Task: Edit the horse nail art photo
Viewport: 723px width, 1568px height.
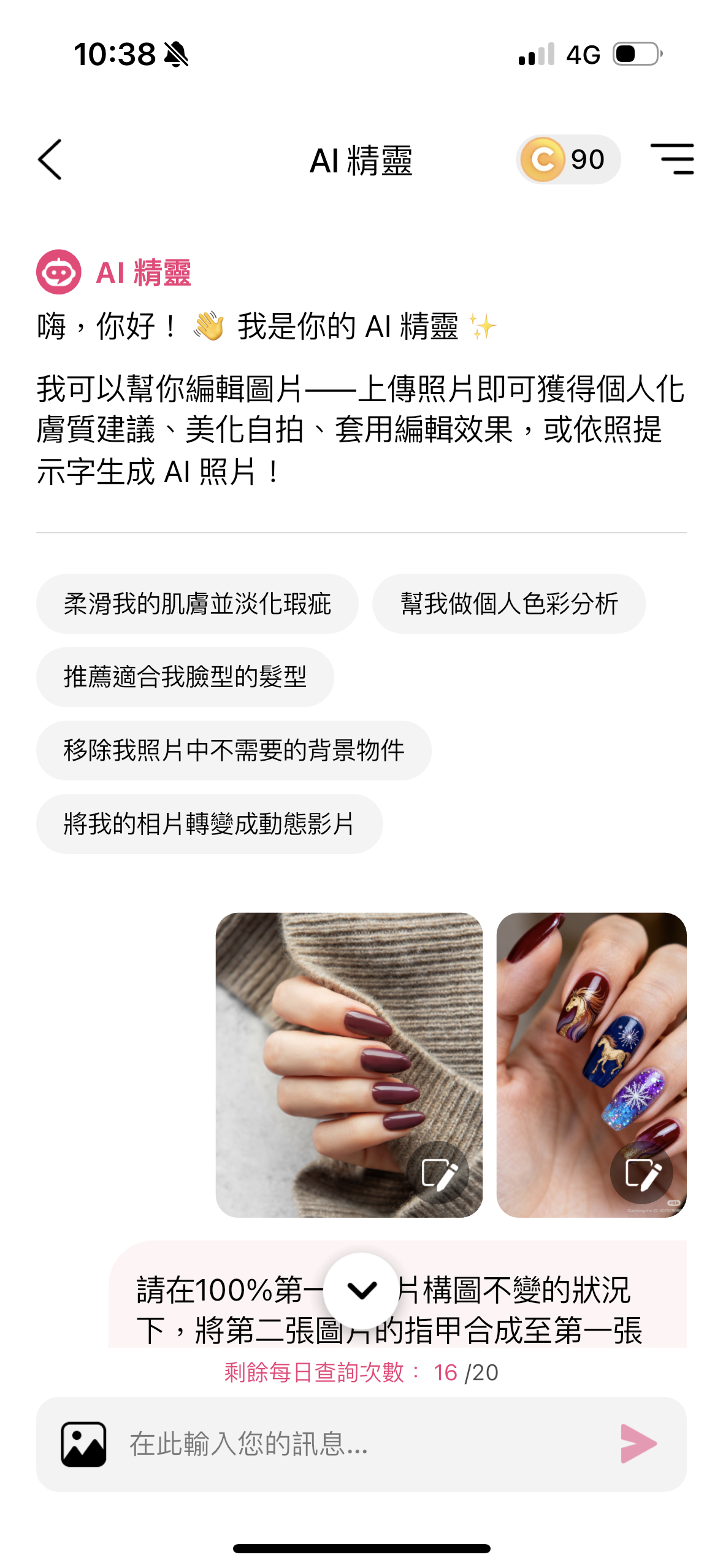Action: 641,1173
